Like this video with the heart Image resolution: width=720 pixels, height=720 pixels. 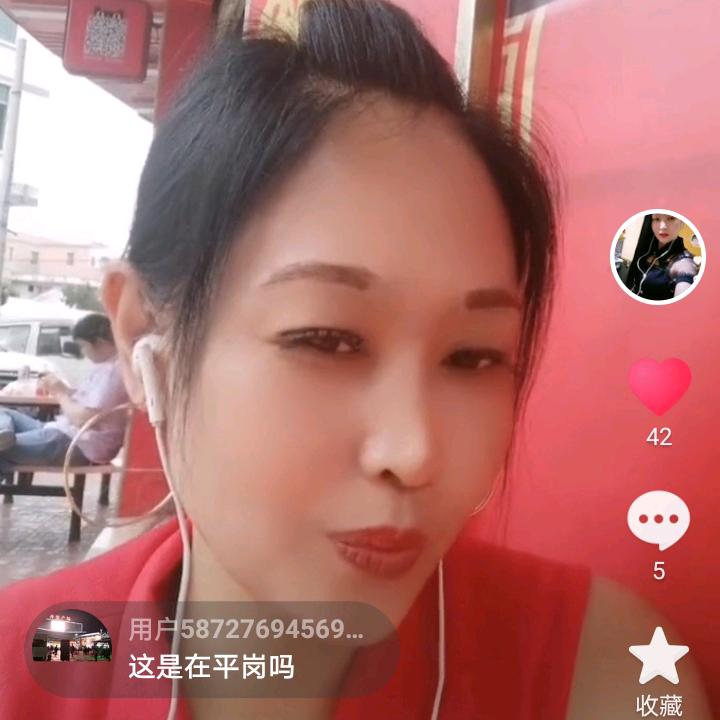coord(659,386)
